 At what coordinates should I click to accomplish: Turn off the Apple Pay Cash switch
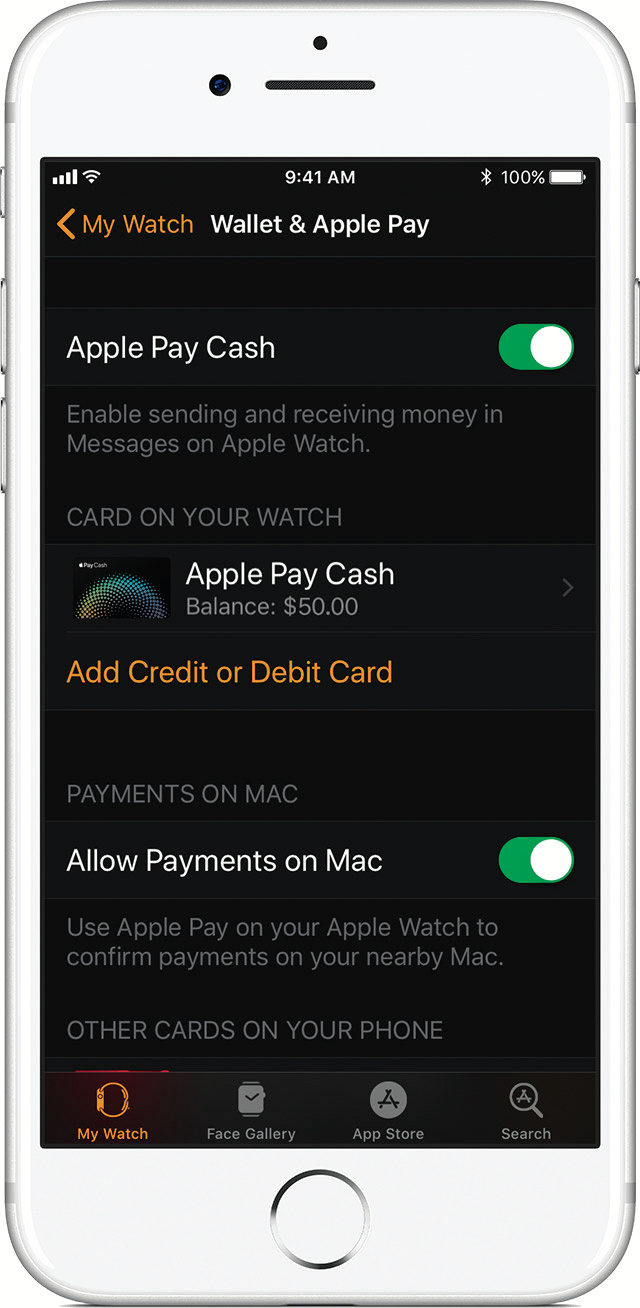tap(536, 348)
